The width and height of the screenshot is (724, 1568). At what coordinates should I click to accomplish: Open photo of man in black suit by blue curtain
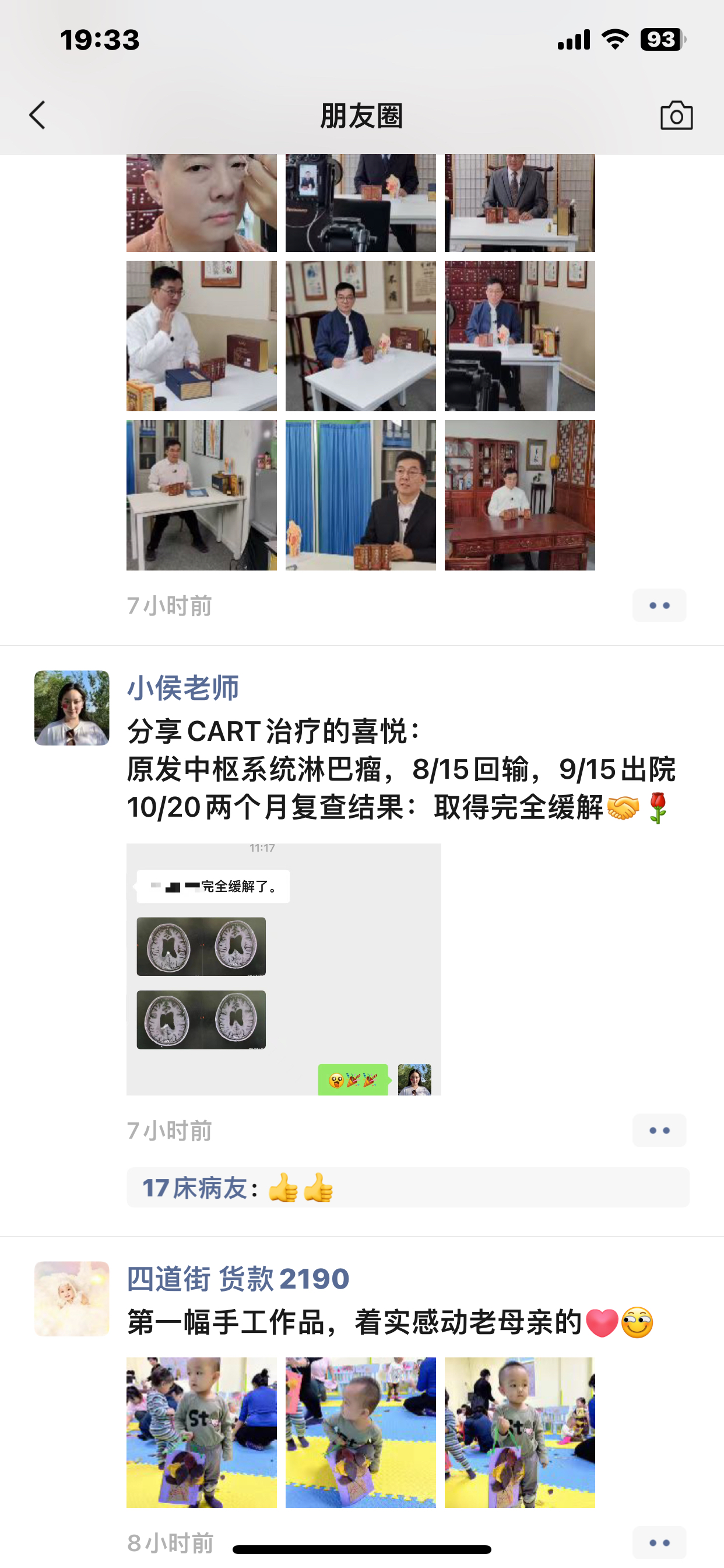(x=361, y=495)
